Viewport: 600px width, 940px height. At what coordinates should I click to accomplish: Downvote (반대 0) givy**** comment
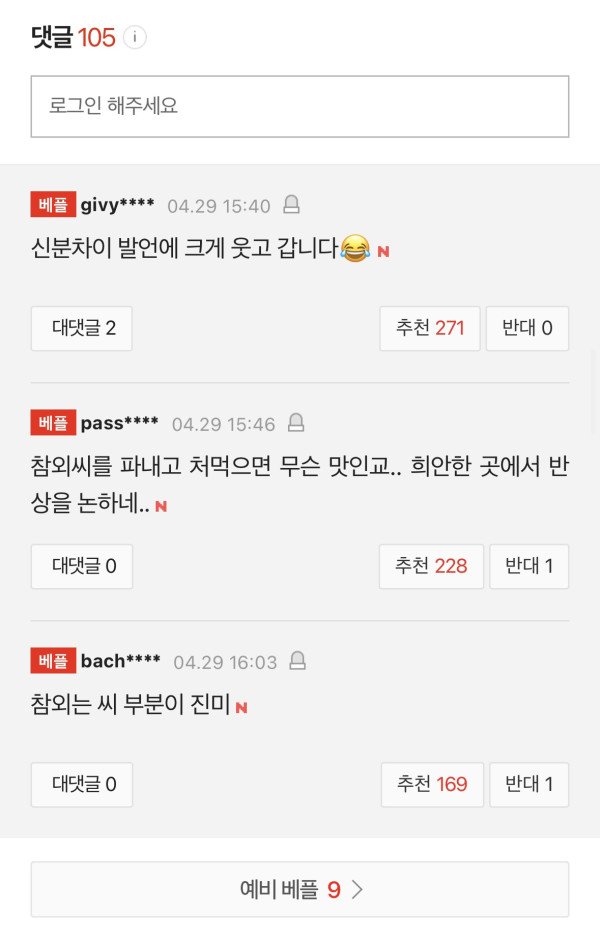[x=527, y=328]
